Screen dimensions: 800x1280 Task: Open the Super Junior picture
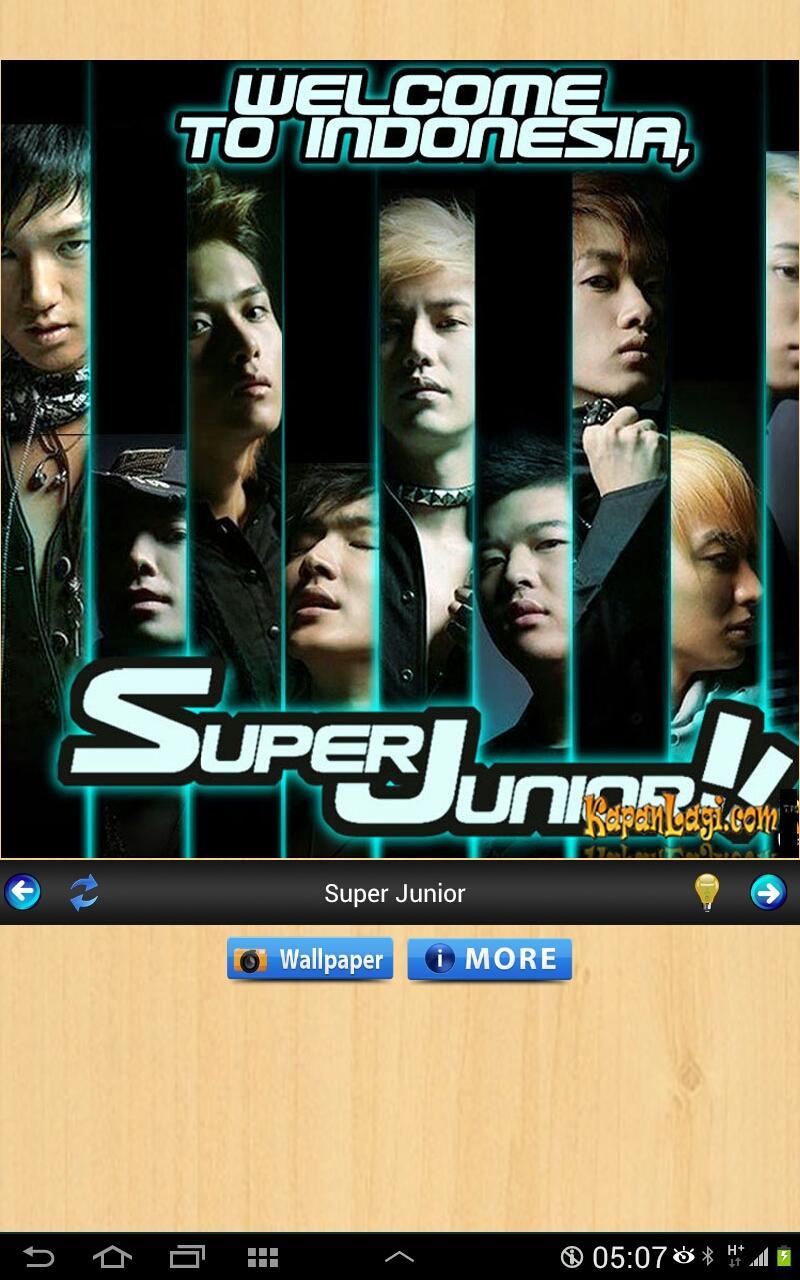point(400,460)
